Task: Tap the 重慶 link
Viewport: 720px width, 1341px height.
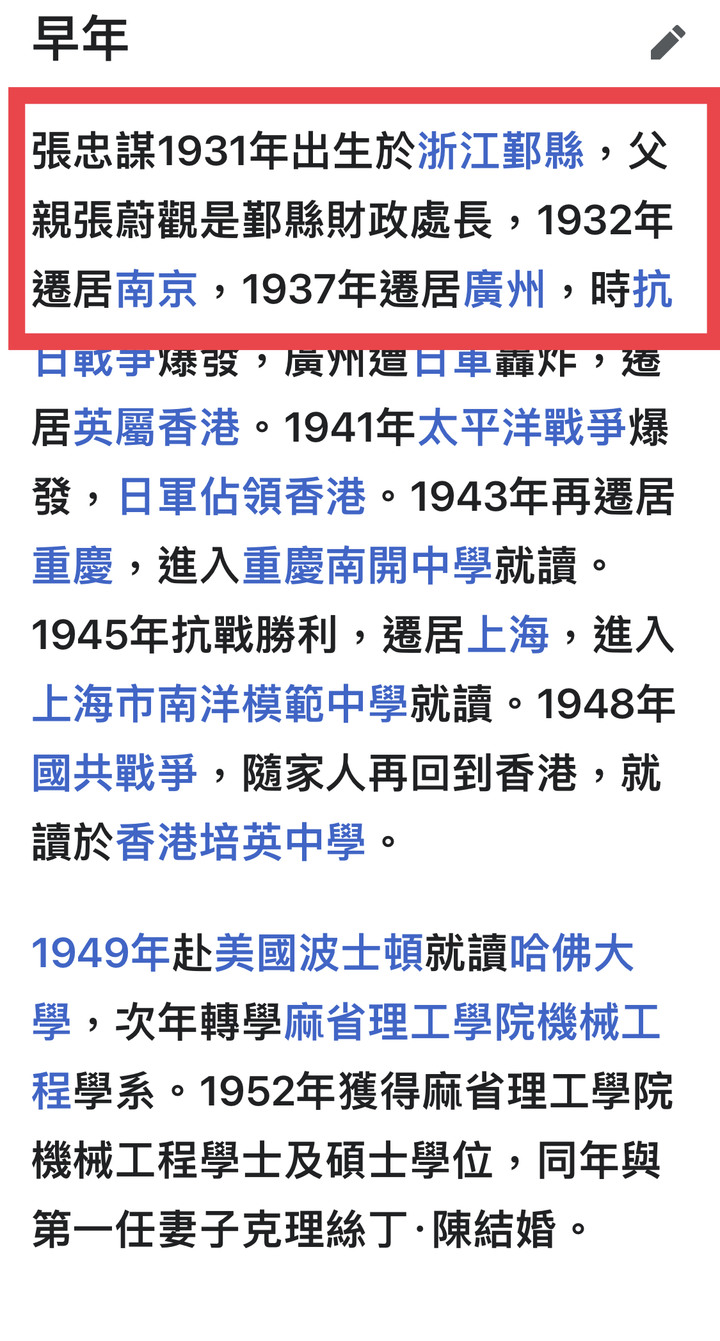Action: 74,566
